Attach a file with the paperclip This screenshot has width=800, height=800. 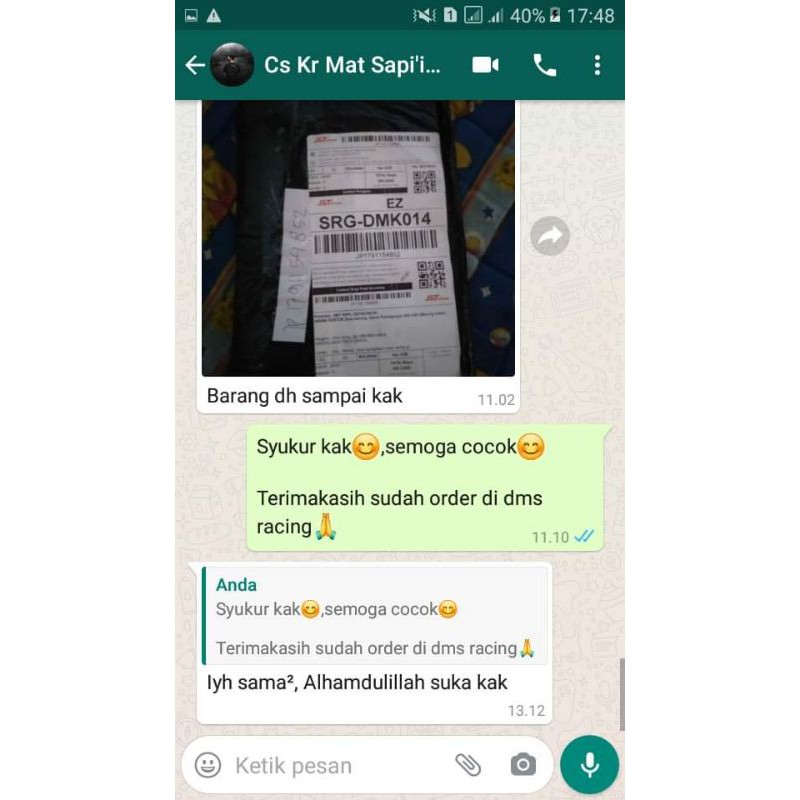(x=468, y=765)
